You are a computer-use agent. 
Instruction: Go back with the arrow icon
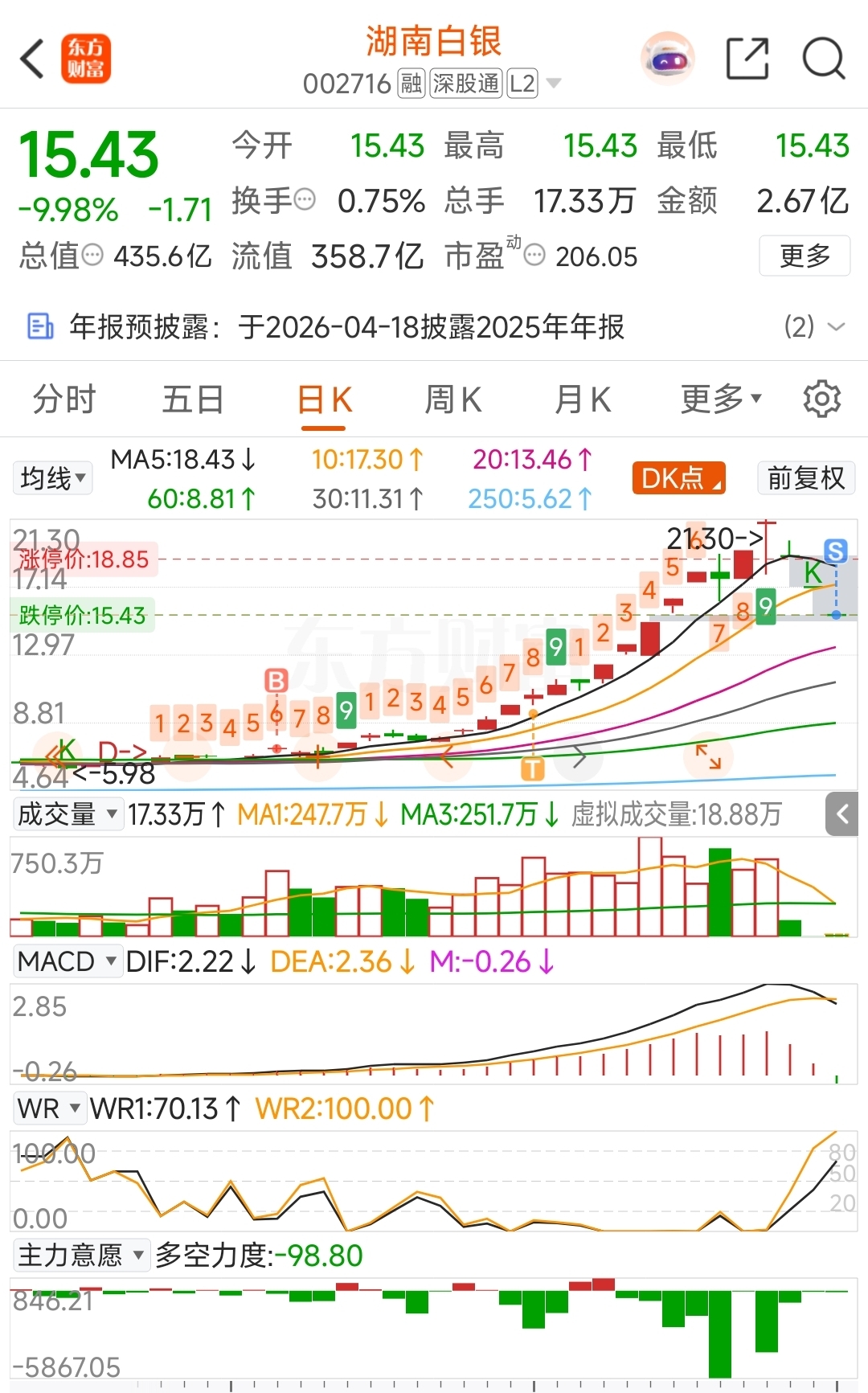pos(33,59)
